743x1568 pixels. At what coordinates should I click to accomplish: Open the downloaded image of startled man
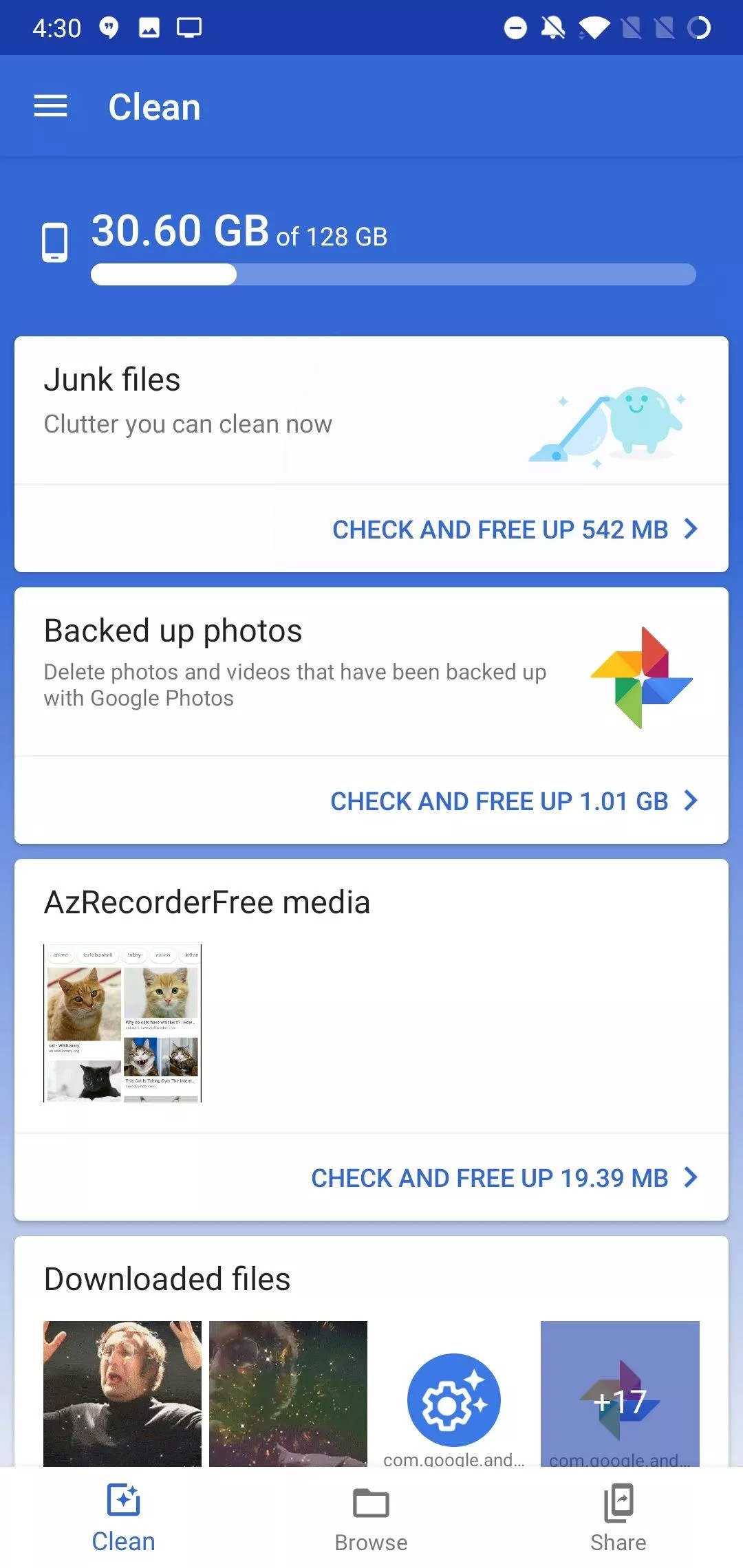(x=122, y=1394)
